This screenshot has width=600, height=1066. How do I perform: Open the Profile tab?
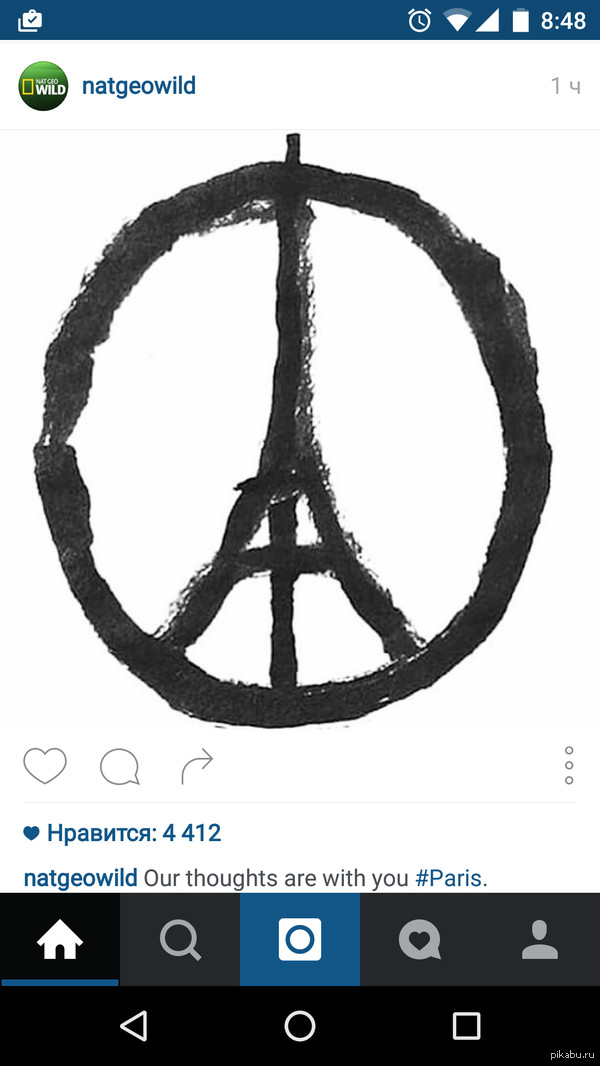click(x=540, y=940)
